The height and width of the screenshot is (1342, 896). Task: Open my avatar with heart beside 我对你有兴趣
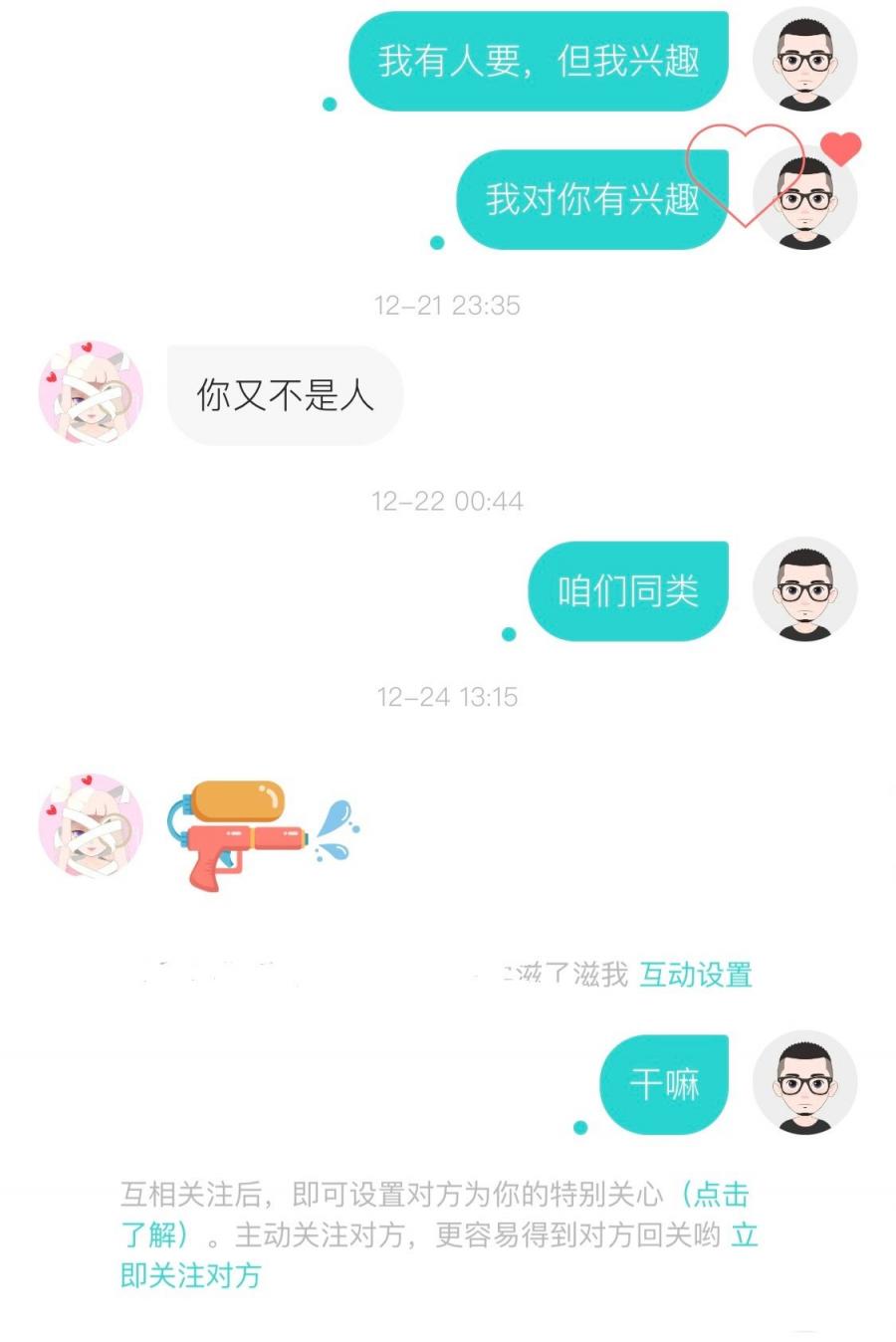(x=804, y=199)
